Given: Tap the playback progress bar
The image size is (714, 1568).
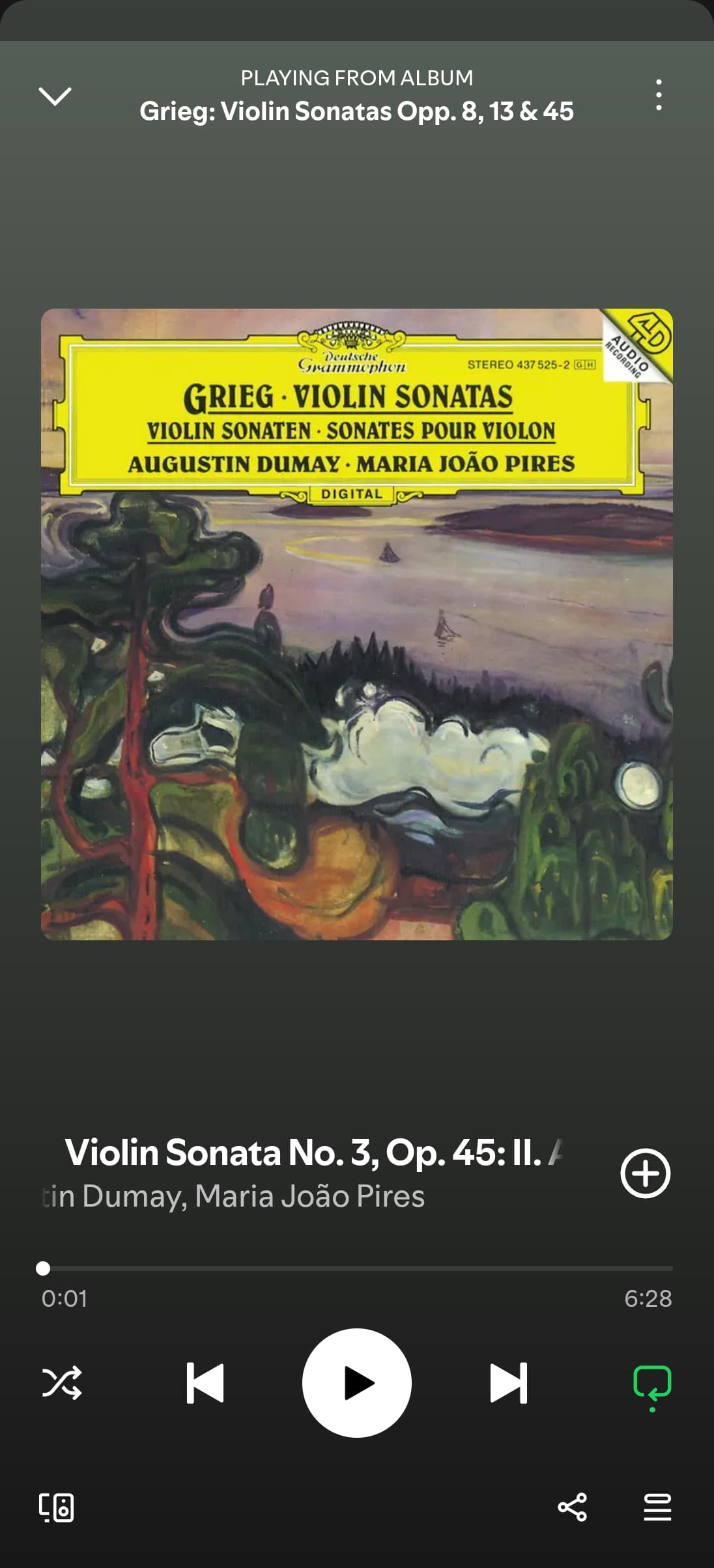Looking at the screenshot, I should tap(357, 1268).
